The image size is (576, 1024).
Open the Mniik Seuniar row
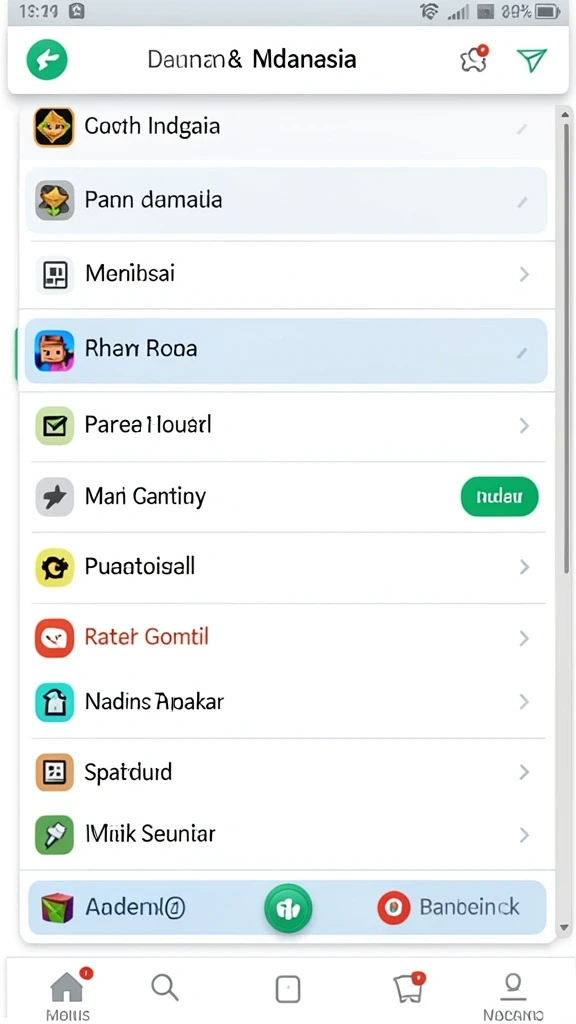[287, 835]
